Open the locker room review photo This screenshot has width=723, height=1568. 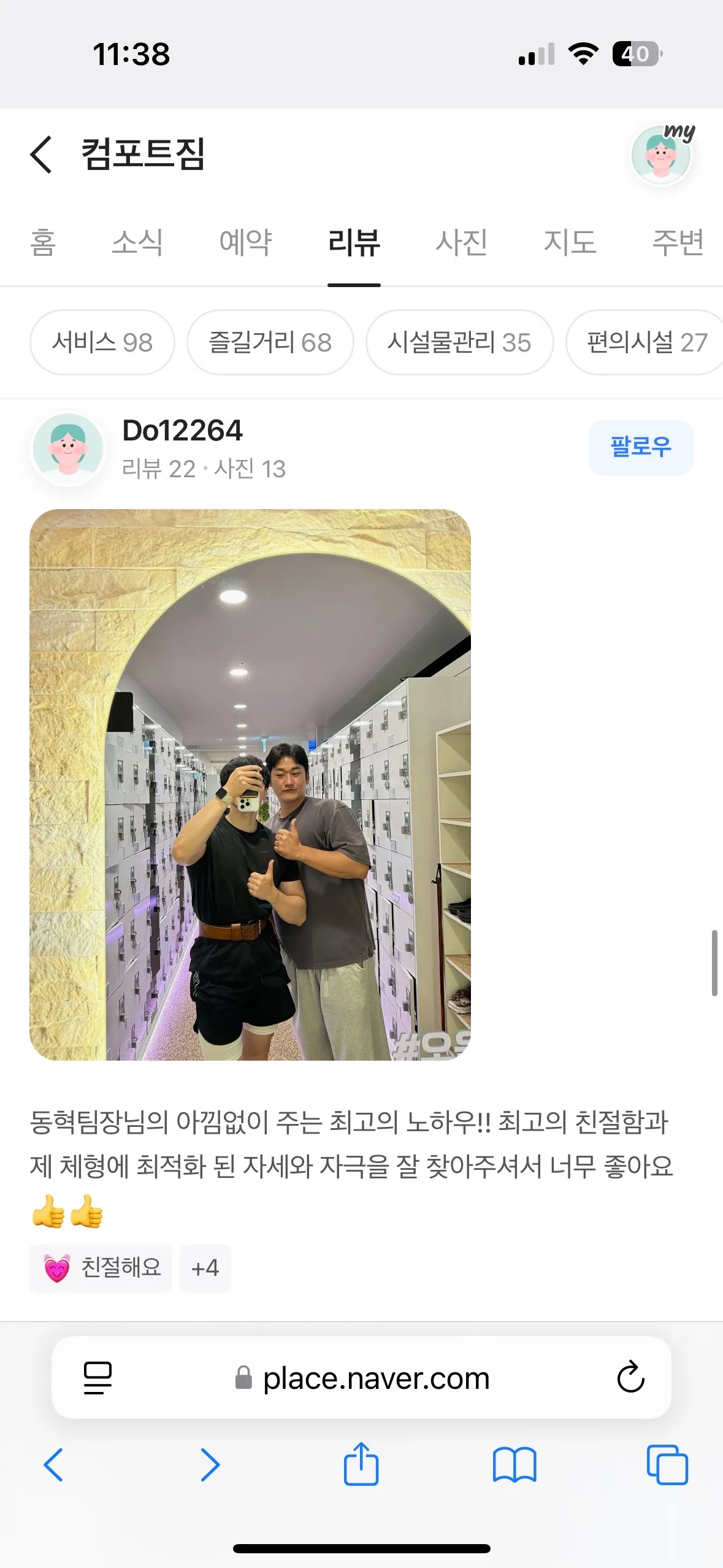tap(250, 785)
